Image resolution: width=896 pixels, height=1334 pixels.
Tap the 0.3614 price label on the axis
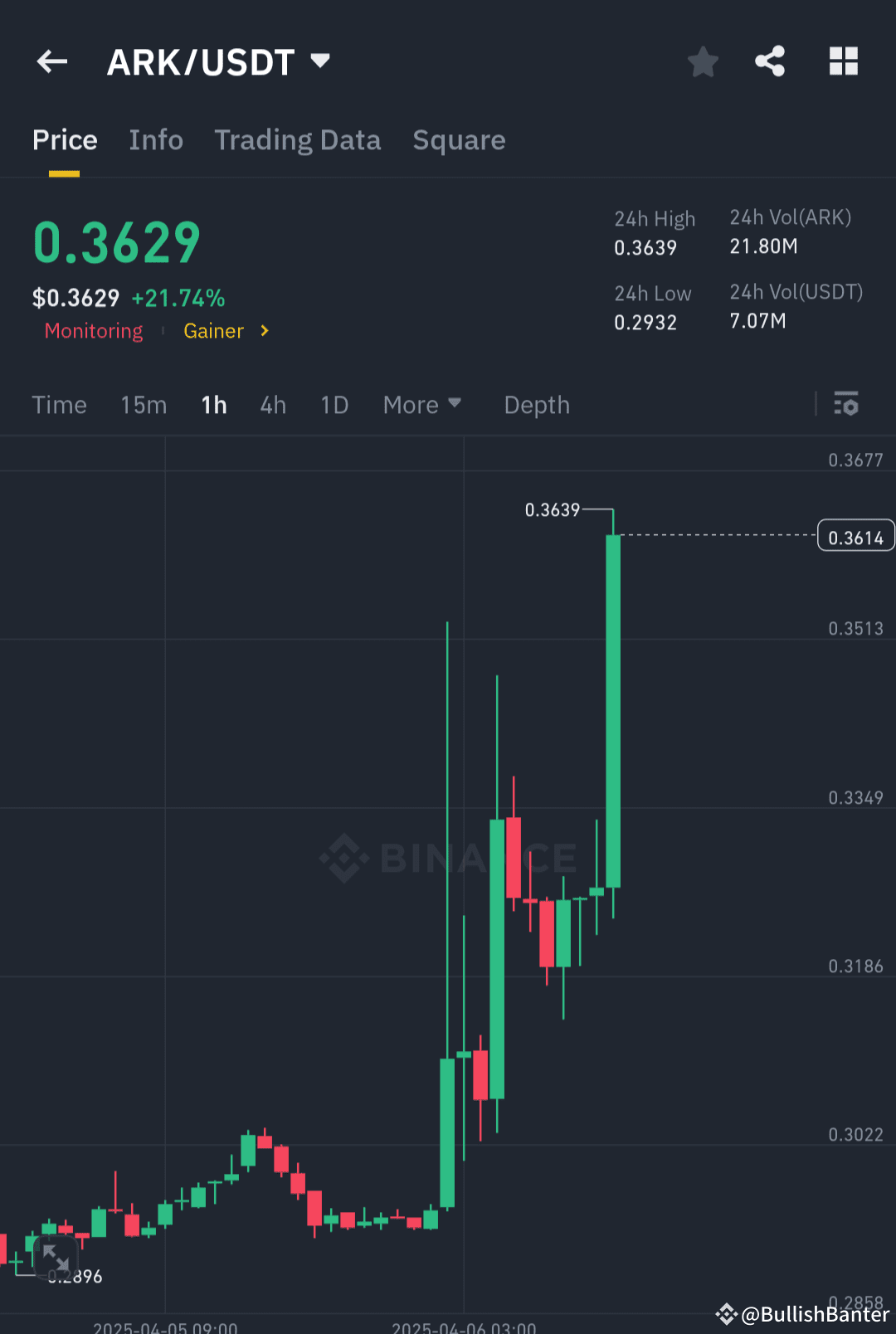tap(856, 535)
